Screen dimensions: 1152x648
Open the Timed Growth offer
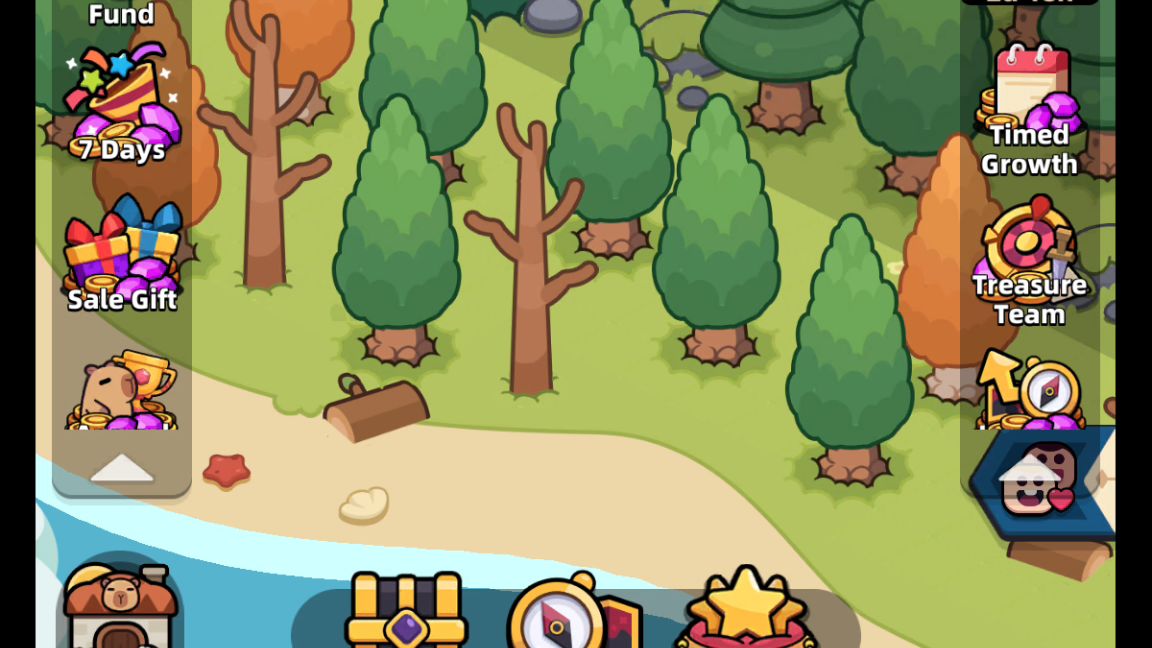click(1029, 110)
